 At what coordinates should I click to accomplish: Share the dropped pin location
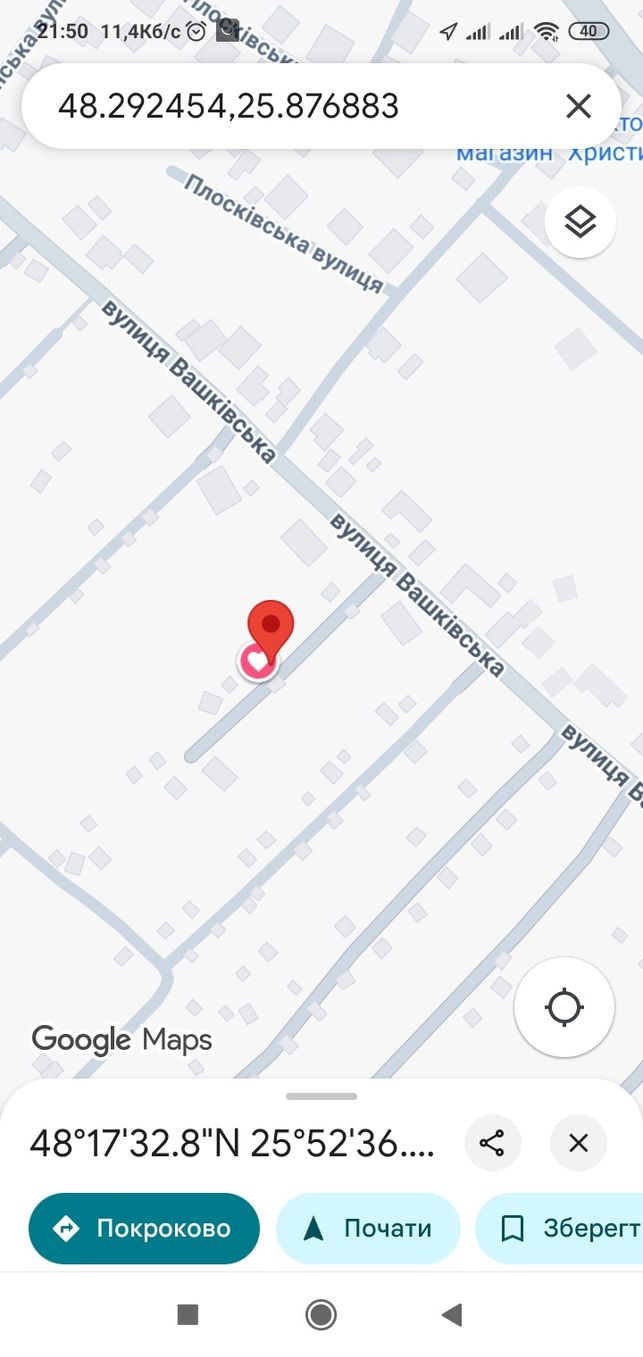pos(492,1143)
